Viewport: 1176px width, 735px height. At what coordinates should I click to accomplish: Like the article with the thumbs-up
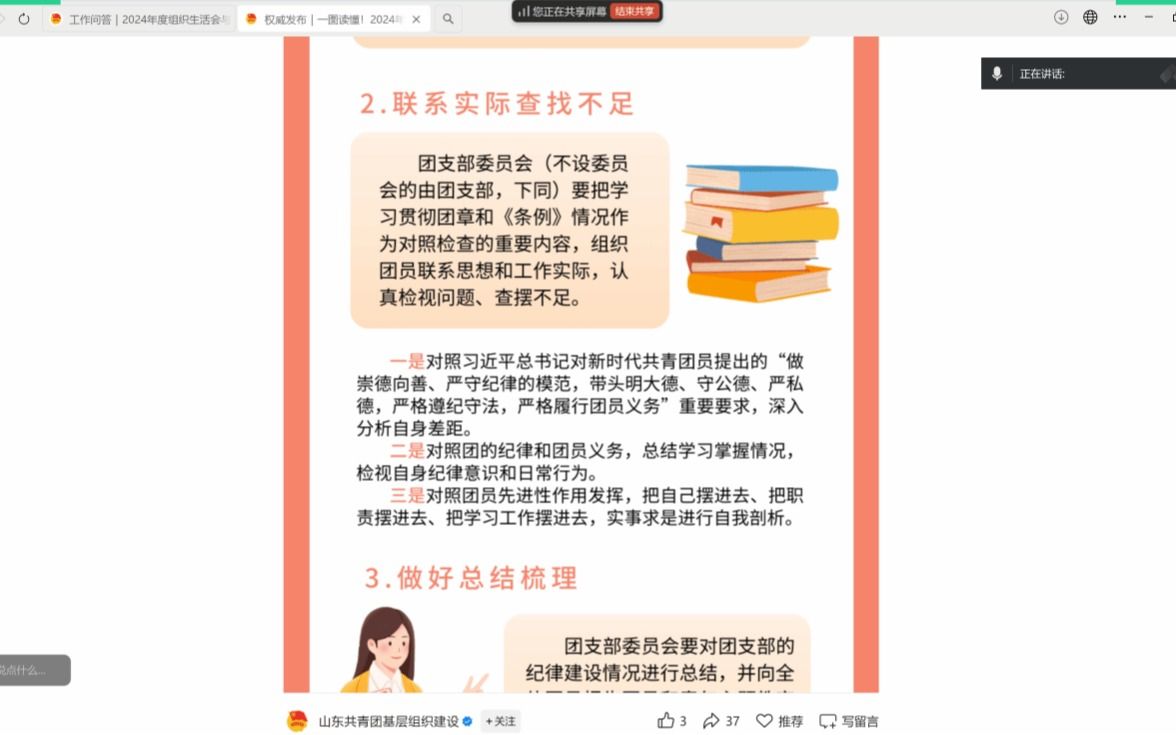[666, 721]
